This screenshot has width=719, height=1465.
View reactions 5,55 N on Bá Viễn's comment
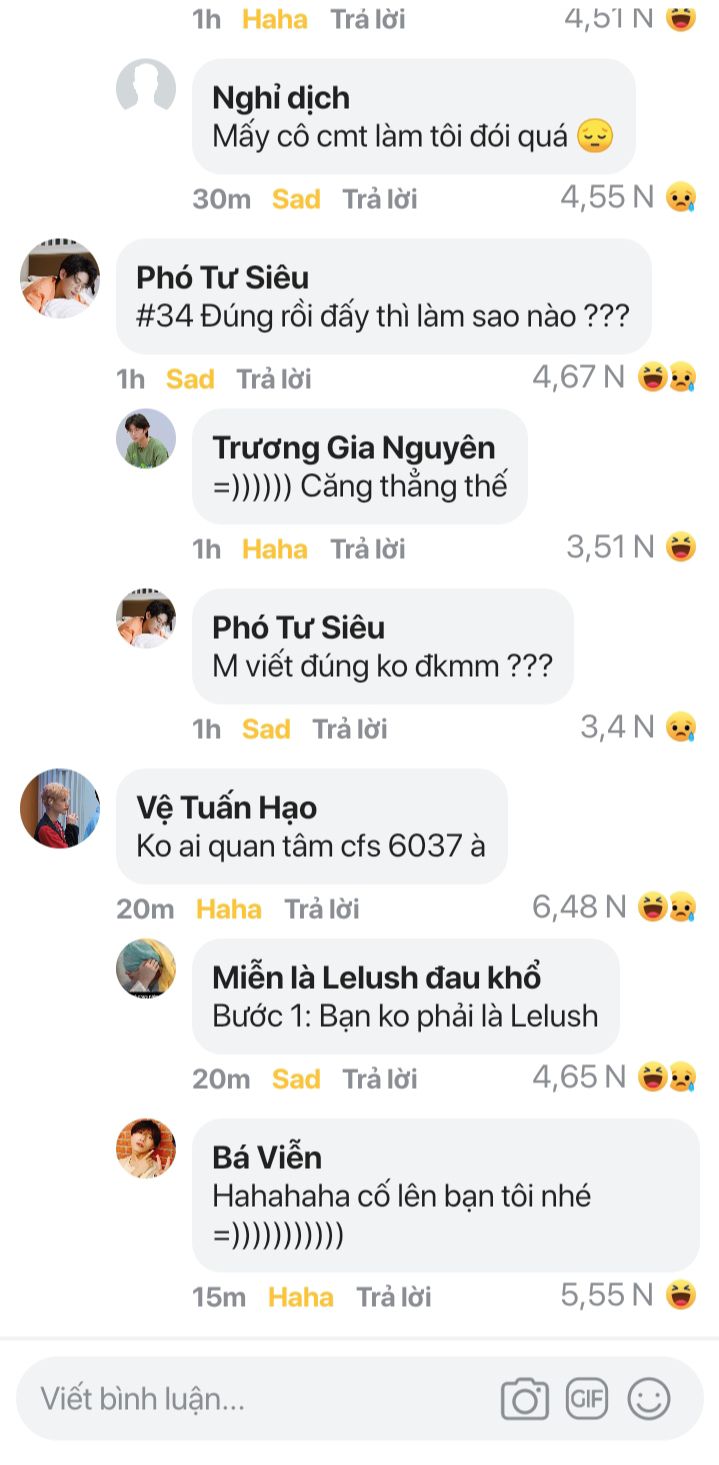pos(628,1295)
